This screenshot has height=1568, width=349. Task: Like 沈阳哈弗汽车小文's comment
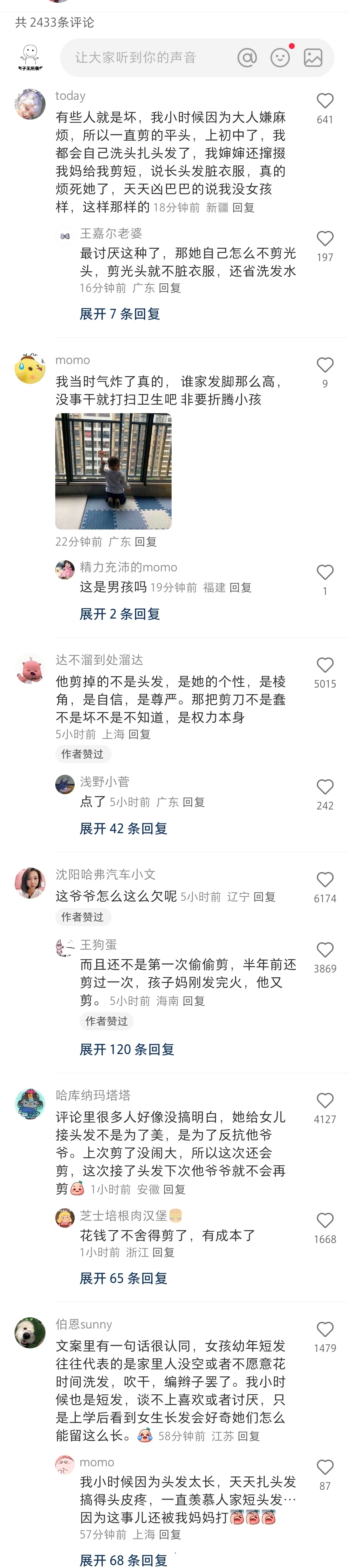pyautogui.click(x=325, y=880)
